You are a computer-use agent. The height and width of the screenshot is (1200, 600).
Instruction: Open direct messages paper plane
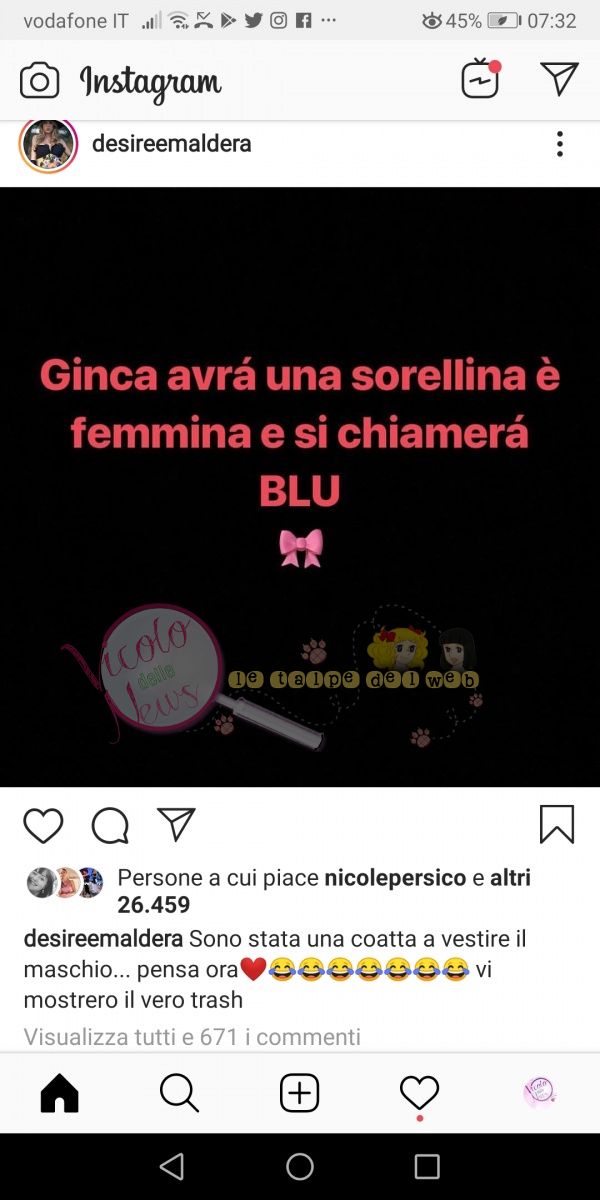pyautogui.click(x=559, y=80)
